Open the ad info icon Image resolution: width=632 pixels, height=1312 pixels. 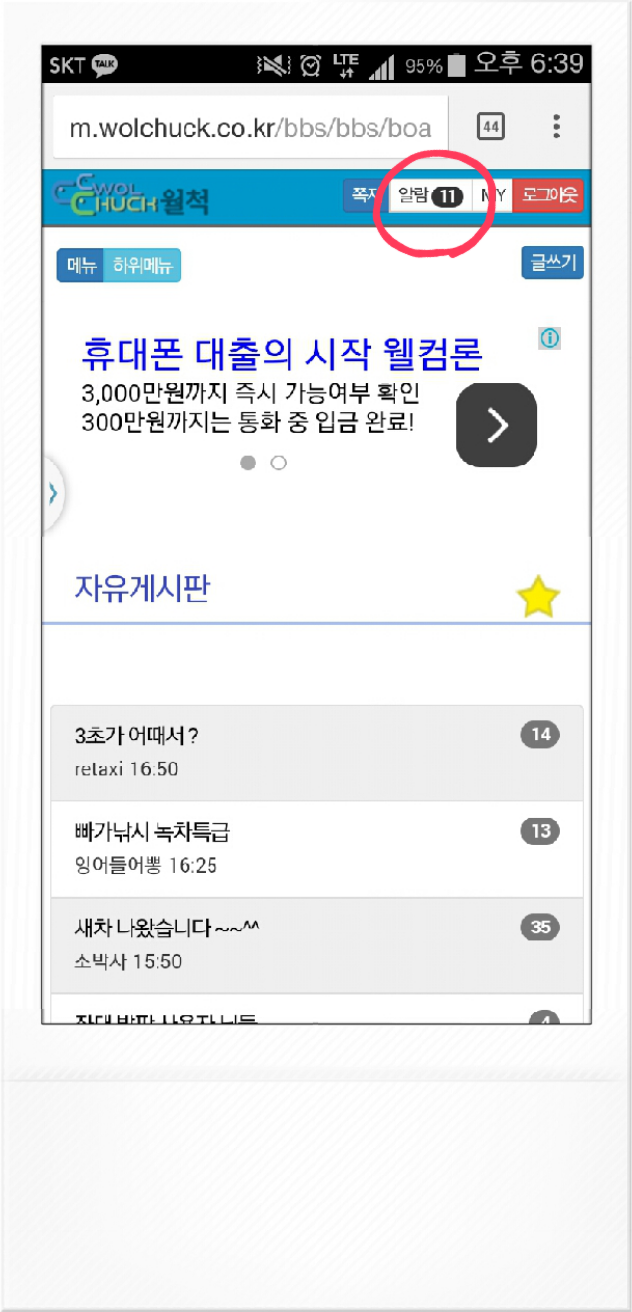[550, 338]
